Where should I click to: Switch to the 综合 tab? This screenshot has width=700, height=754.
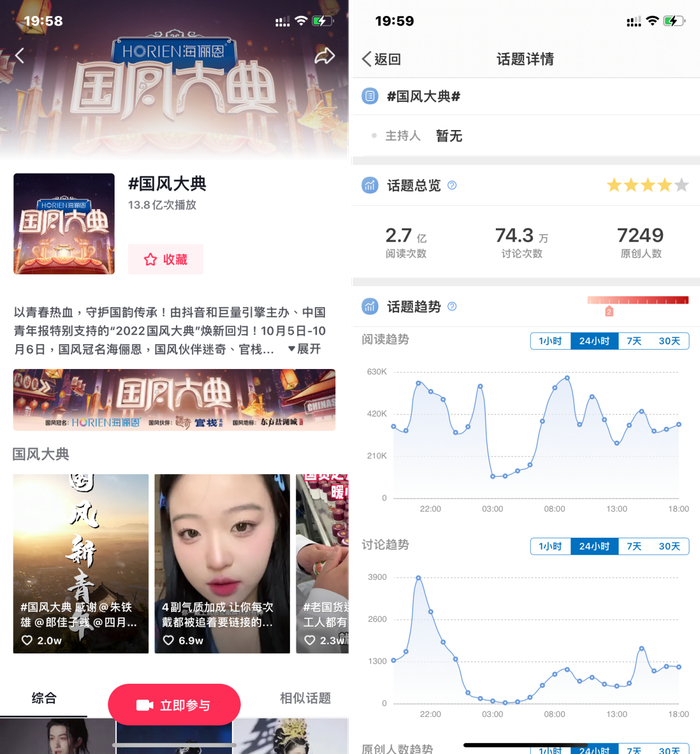tap(44, 698)
